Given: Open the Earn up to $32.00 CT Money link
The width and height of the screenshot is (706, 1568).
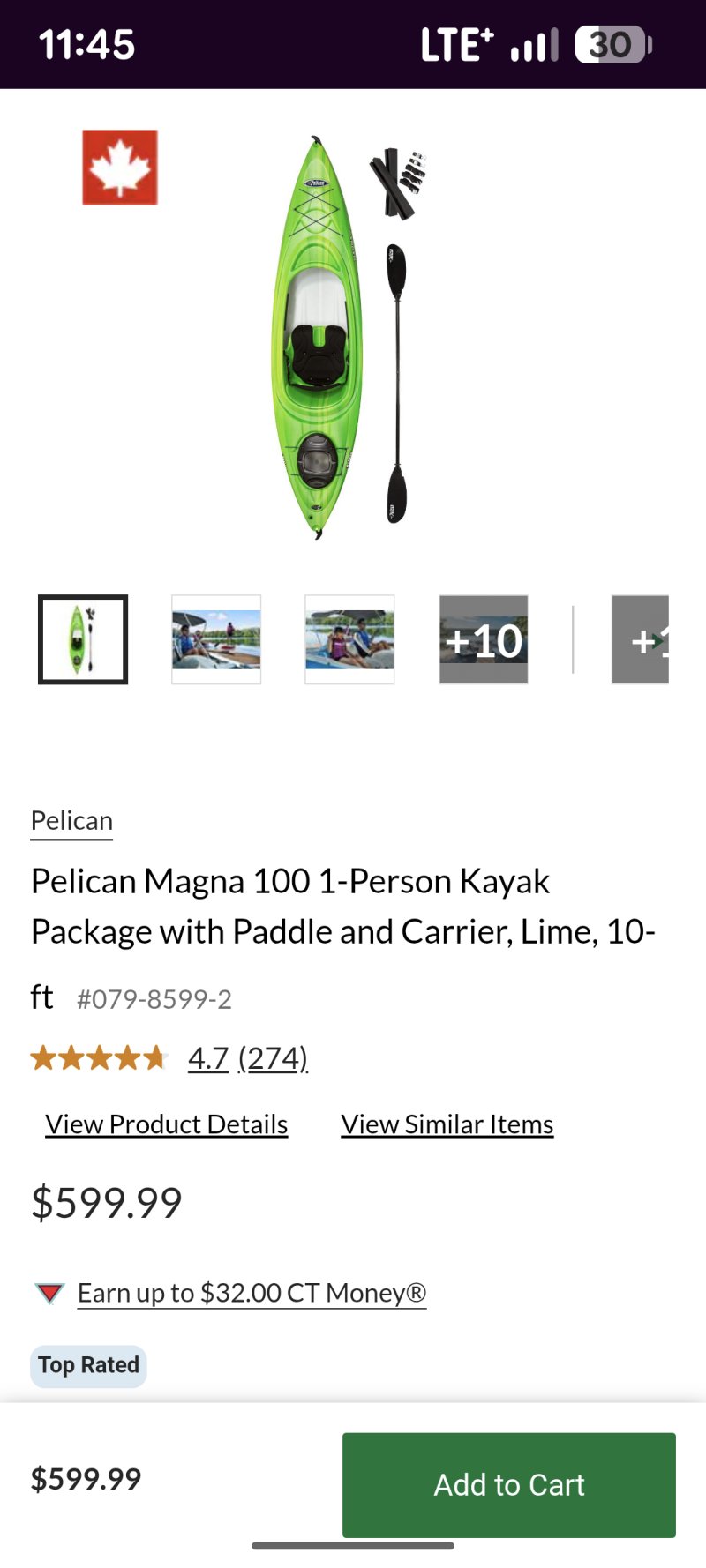Looking at the screenshot, I should 252,1293.
